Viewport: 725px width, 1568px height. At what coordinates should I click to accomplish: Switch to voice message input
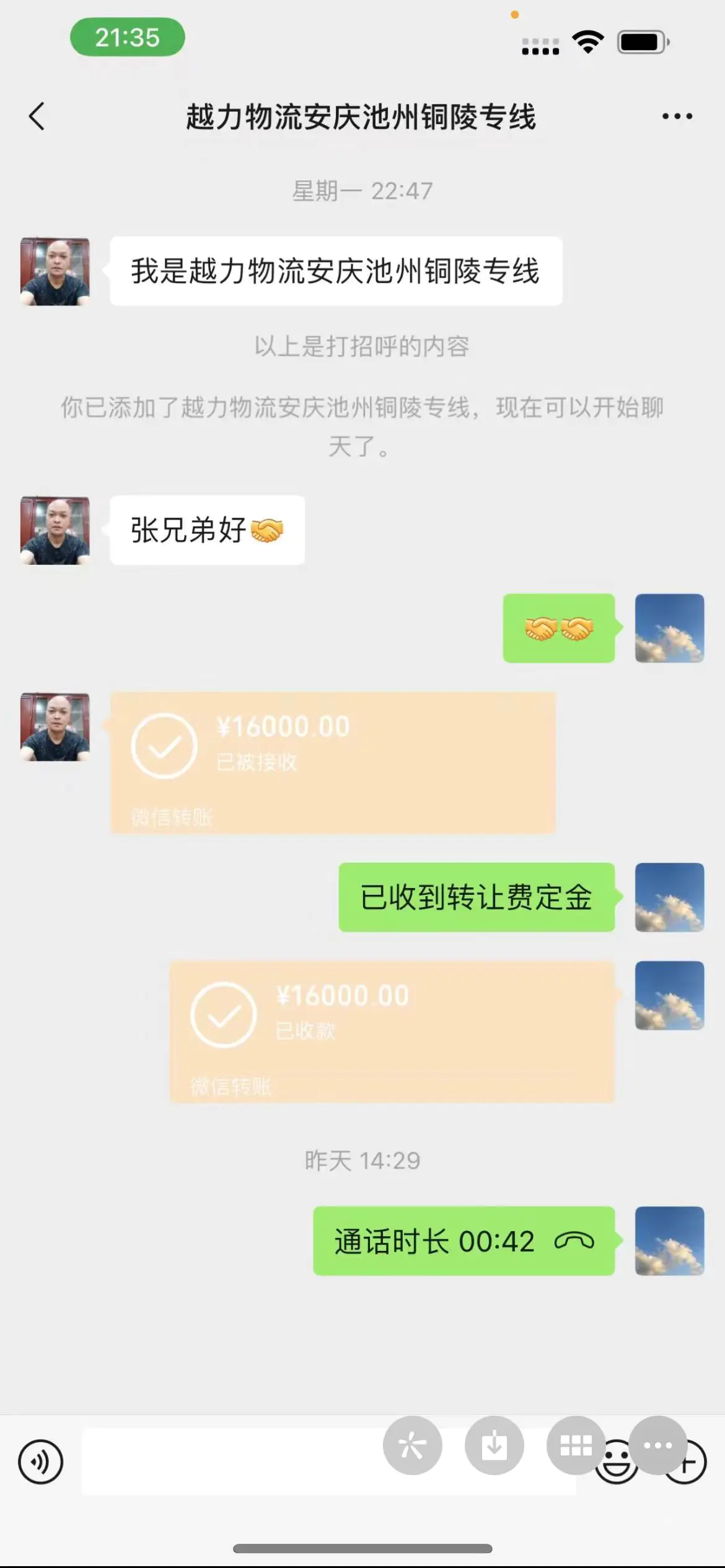[x=41, y=1462]
